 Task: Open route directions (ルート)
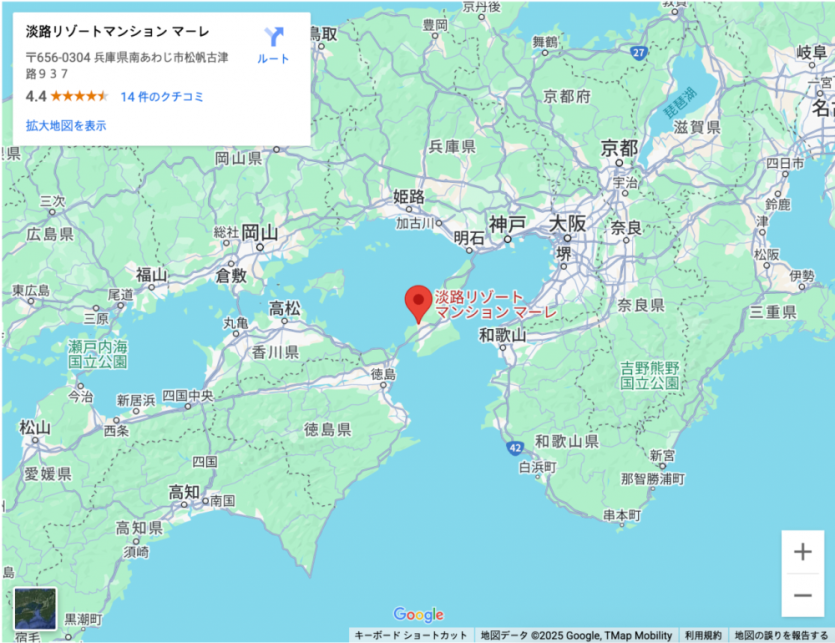point(273,44)
